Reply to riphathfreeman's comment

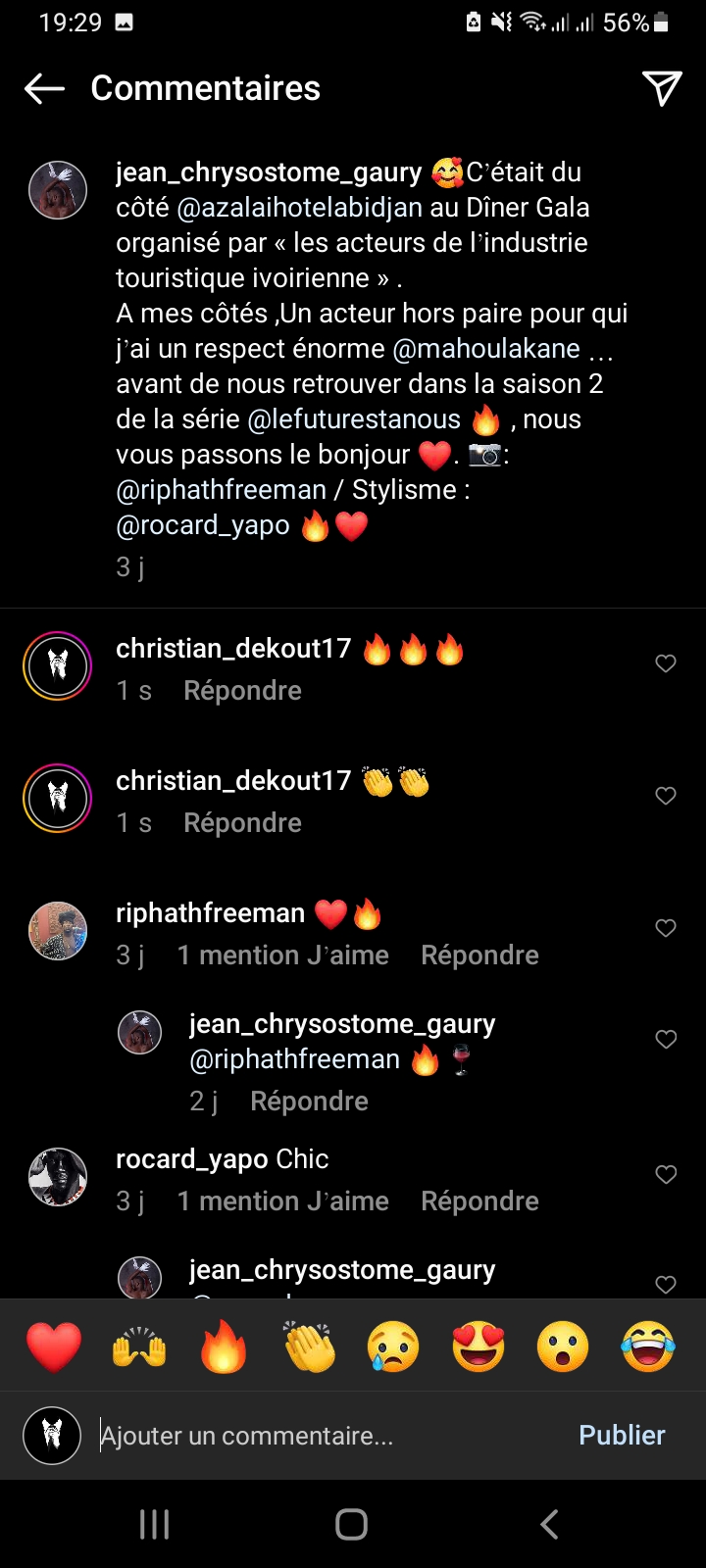(x=479, y=955)
